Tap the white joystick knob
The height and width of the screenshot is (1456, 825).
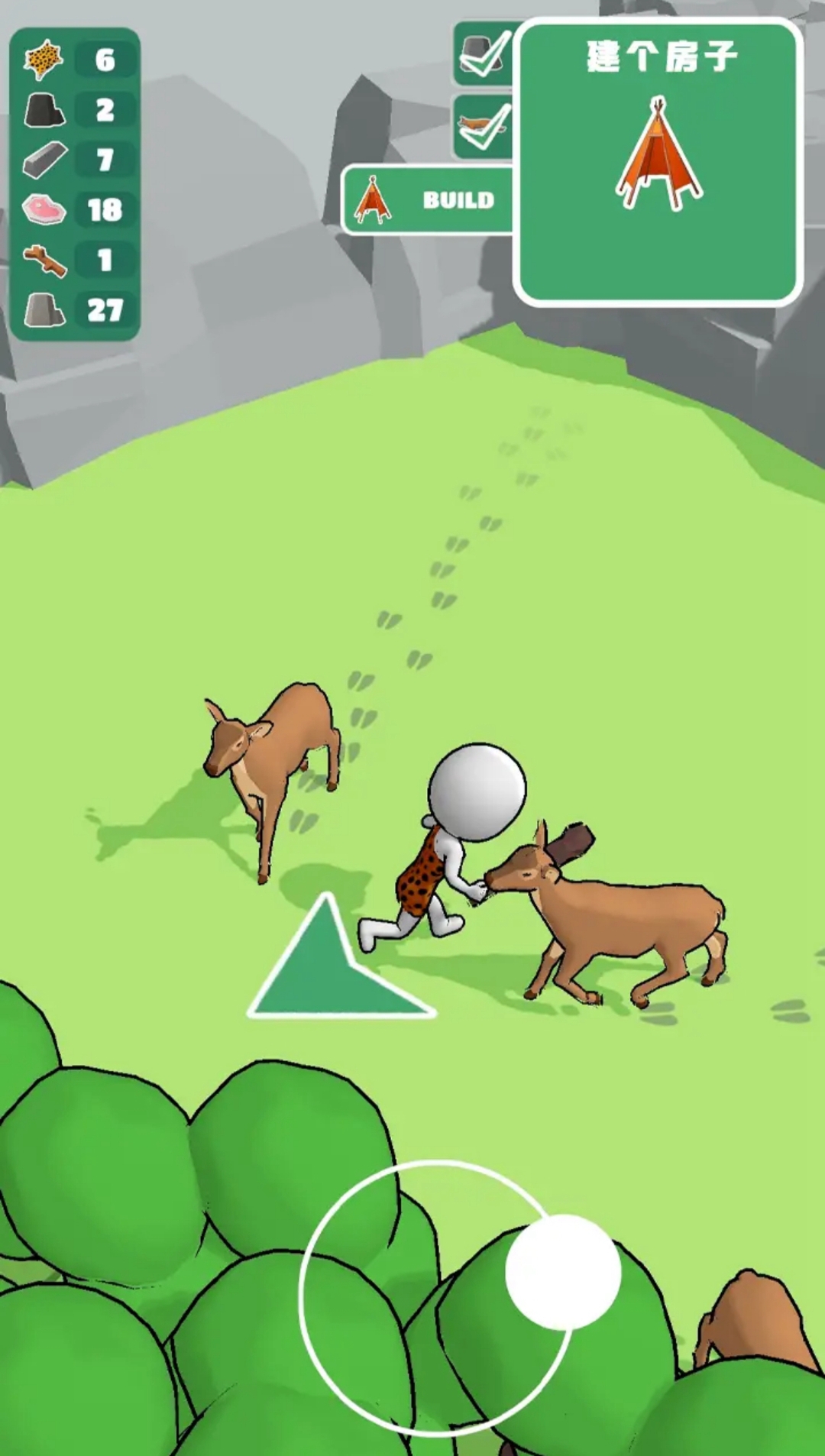point(563,1271)
